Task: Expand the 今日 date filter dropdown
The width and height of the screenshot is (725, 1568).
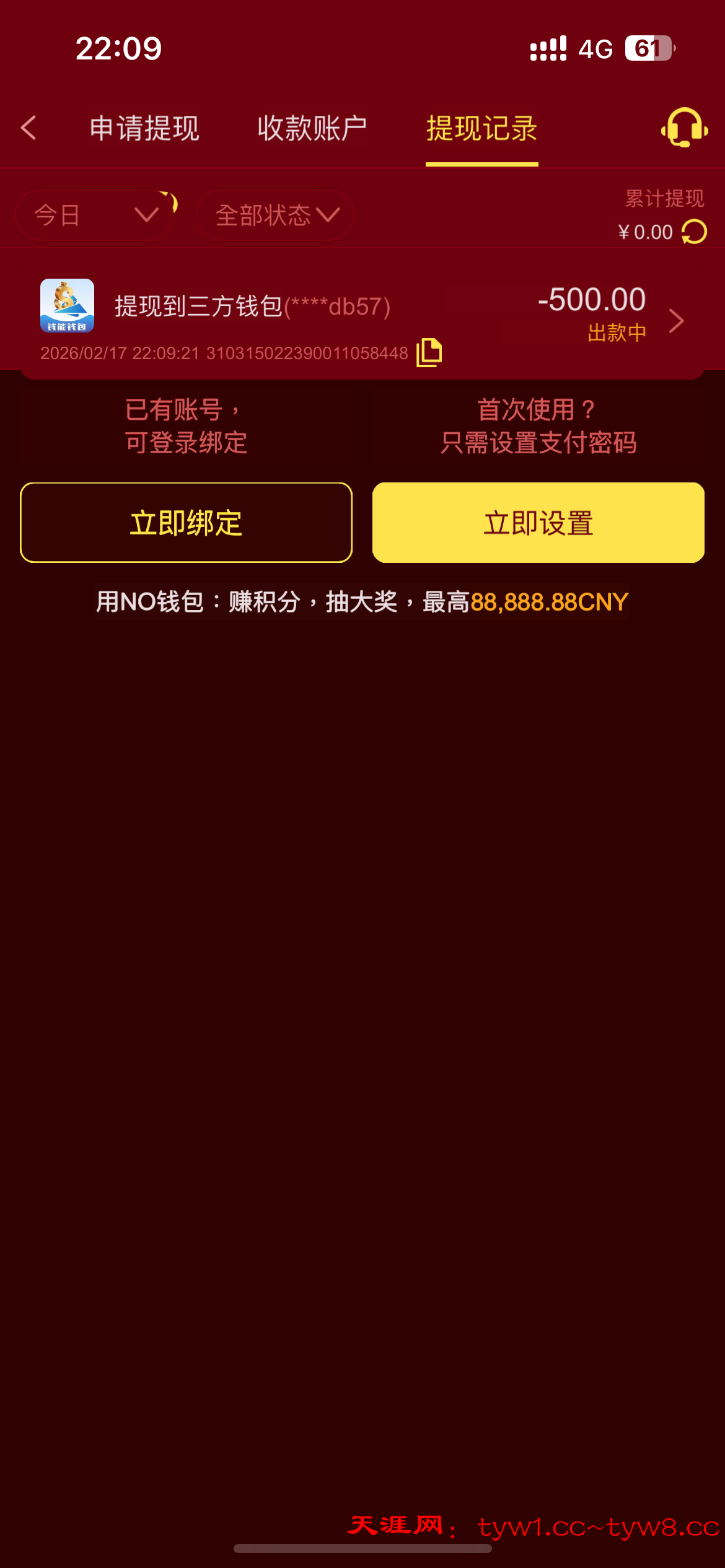Action: tap(94, 215)
